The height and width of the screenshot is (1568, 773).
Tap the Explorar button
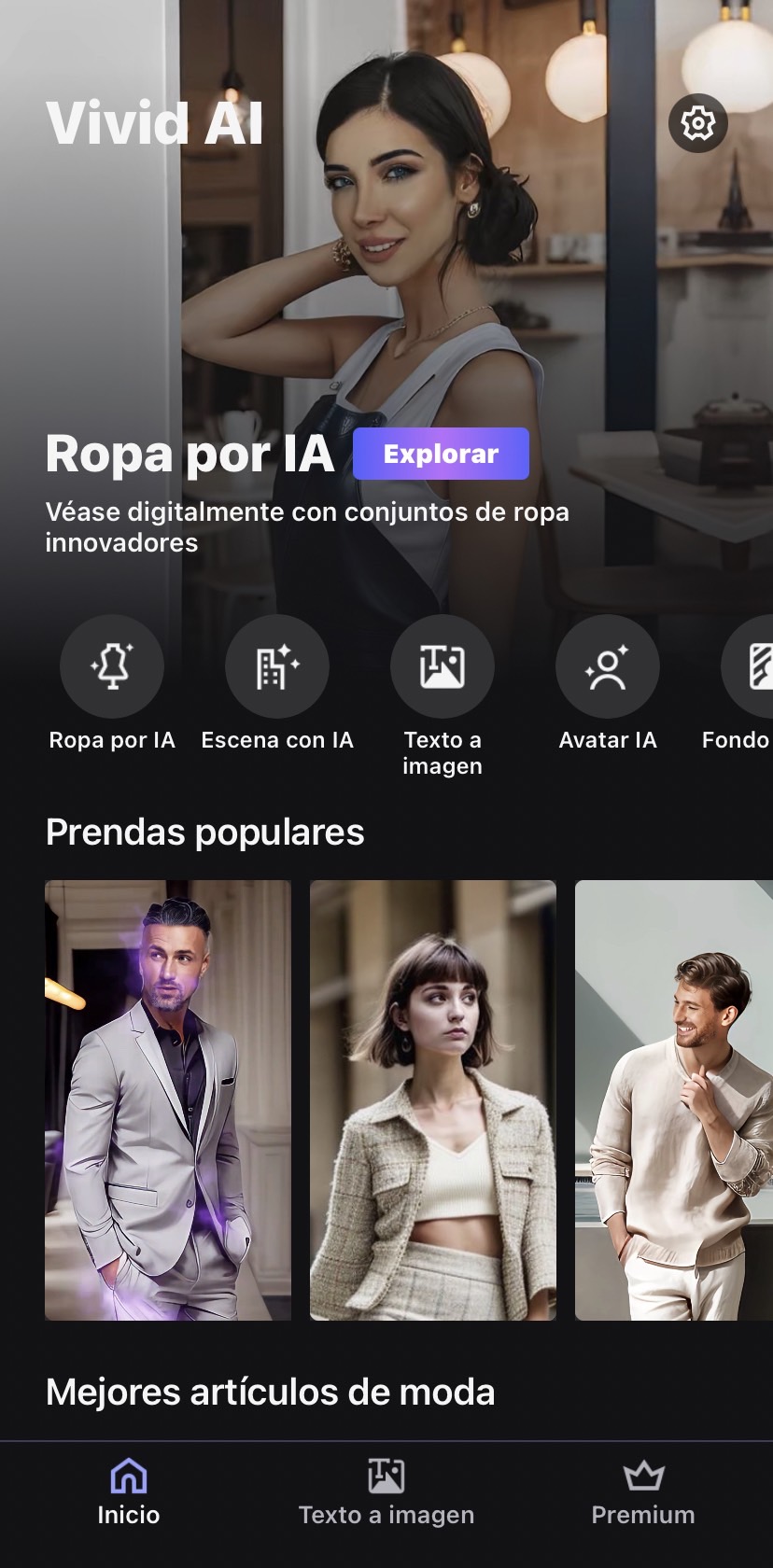pyautogui.click(x=441, y=455)
